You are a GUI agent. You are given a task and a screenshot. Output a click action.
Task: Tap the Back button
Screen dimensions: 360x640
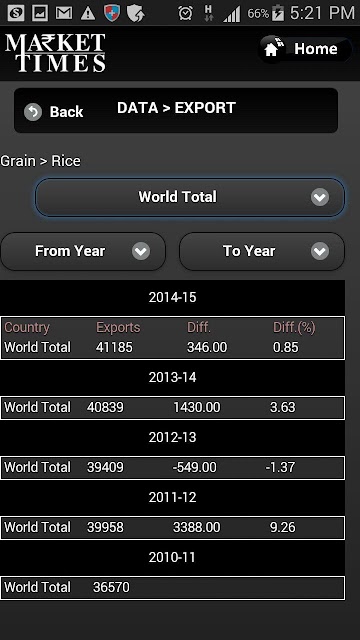(x=53, y=111)
